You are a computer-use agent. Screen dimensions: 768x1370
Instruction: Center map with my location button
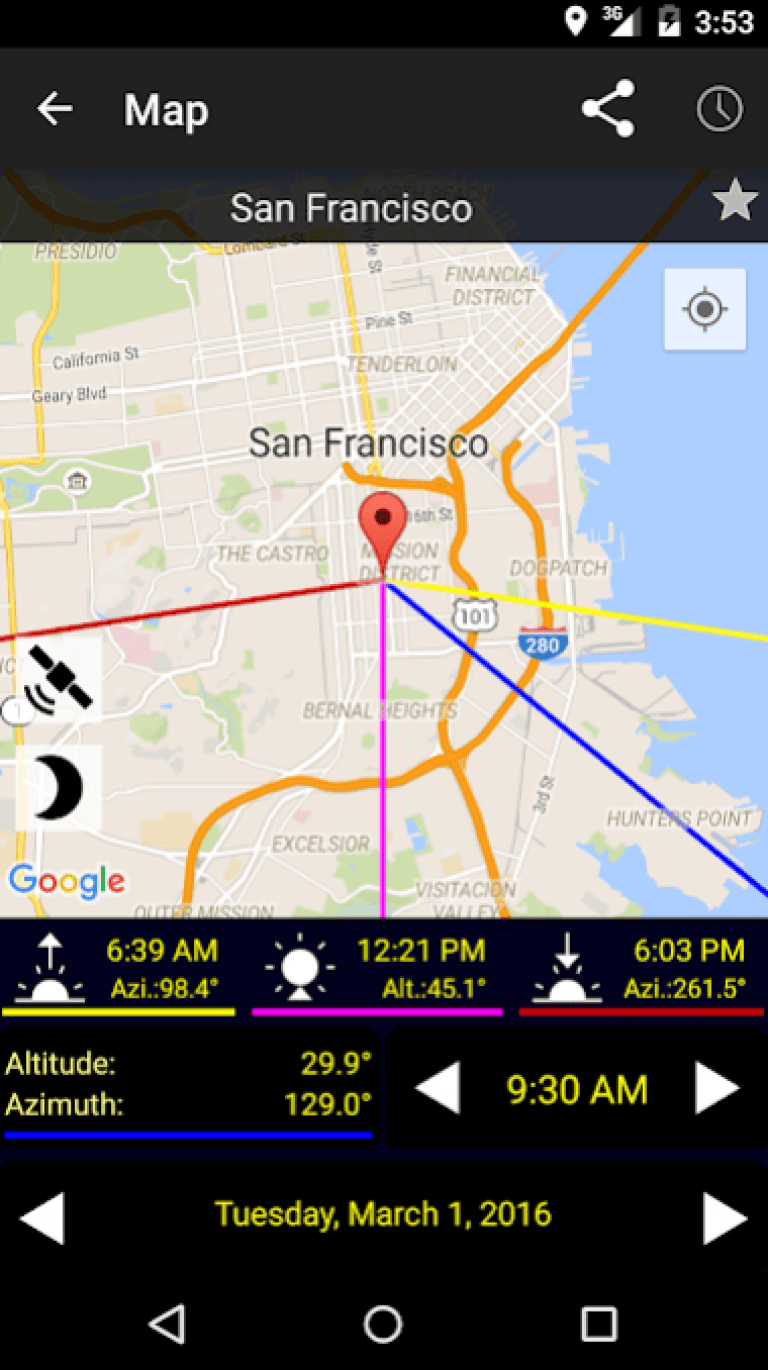coord(705,310)
